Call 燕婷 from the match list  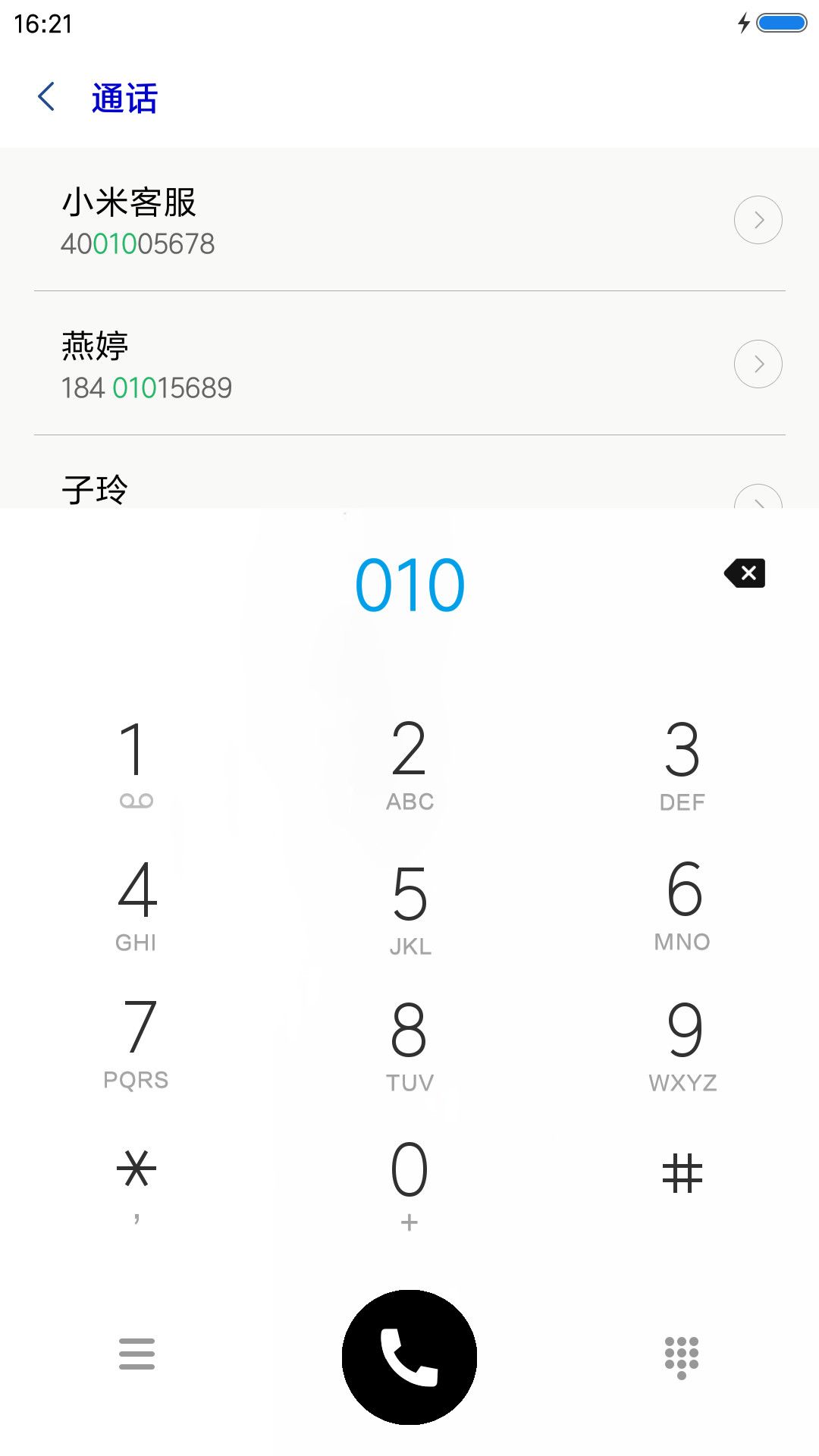pos(379,364)
